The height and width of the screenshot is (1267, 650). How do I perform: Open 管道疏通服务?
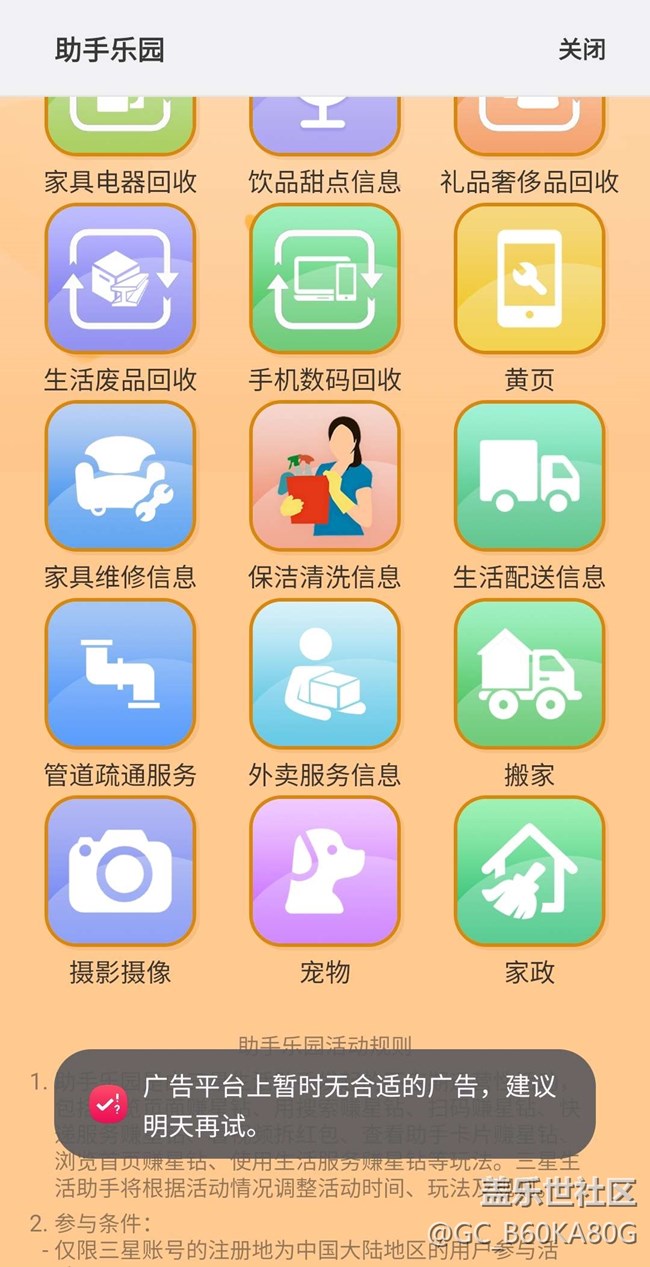tap(120, 673)
